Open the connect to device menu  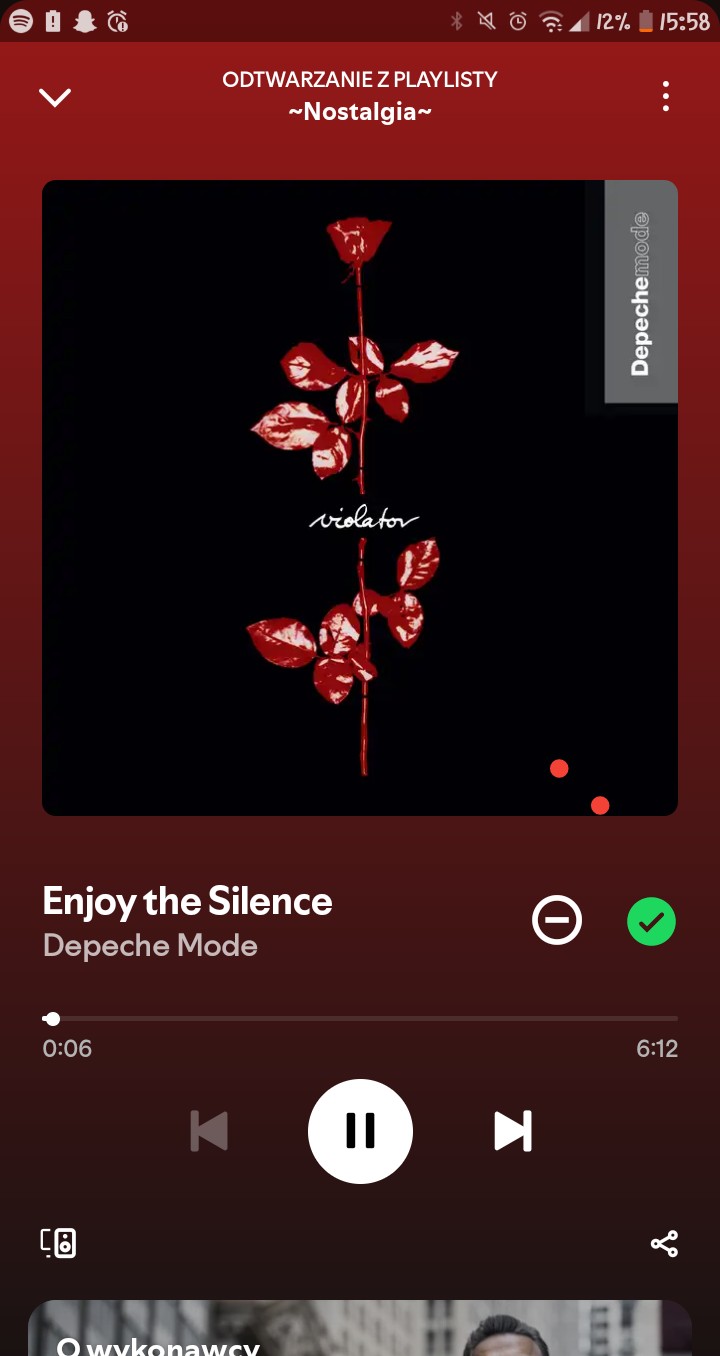click(59, 1243)
